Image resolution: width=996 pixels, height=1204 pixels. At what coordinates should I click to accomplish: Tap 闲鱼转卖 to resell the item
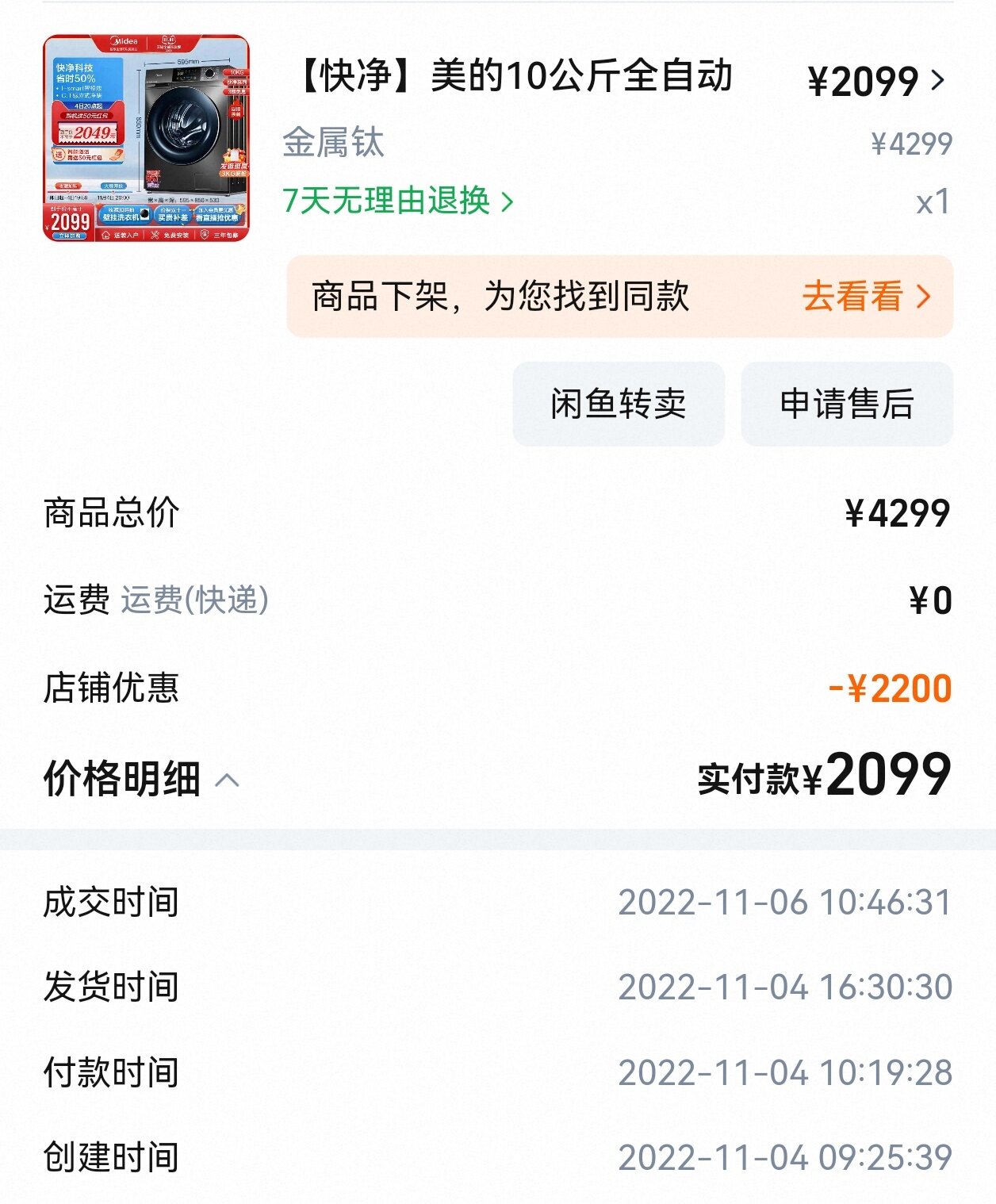point(619,404)
